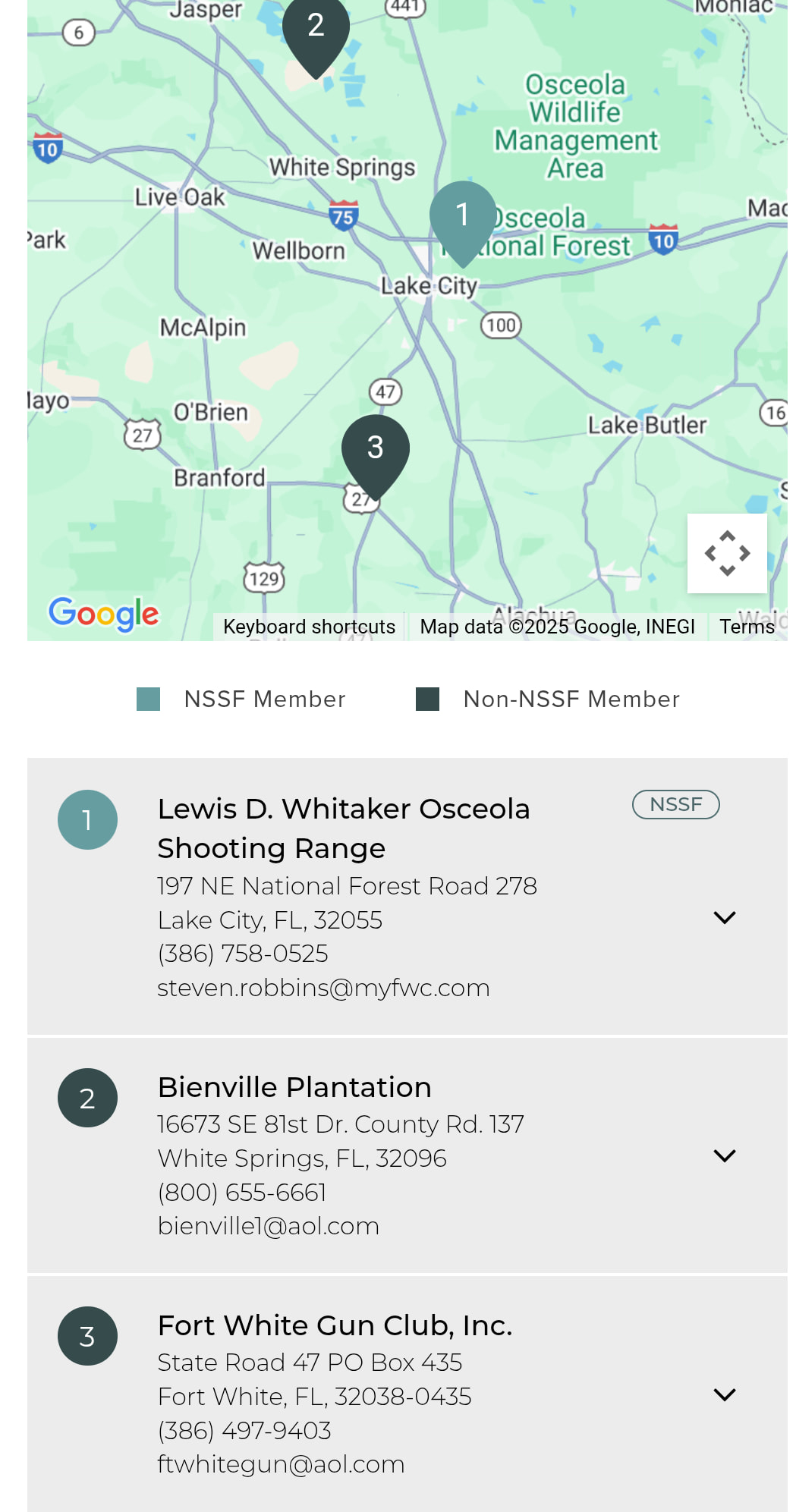Viewport: 796px width, 1512px height.
Task: Expand Lewis D. Whitaker Osceola Shooting Range details
Action: pyautogui.click(x=725, y=918)
